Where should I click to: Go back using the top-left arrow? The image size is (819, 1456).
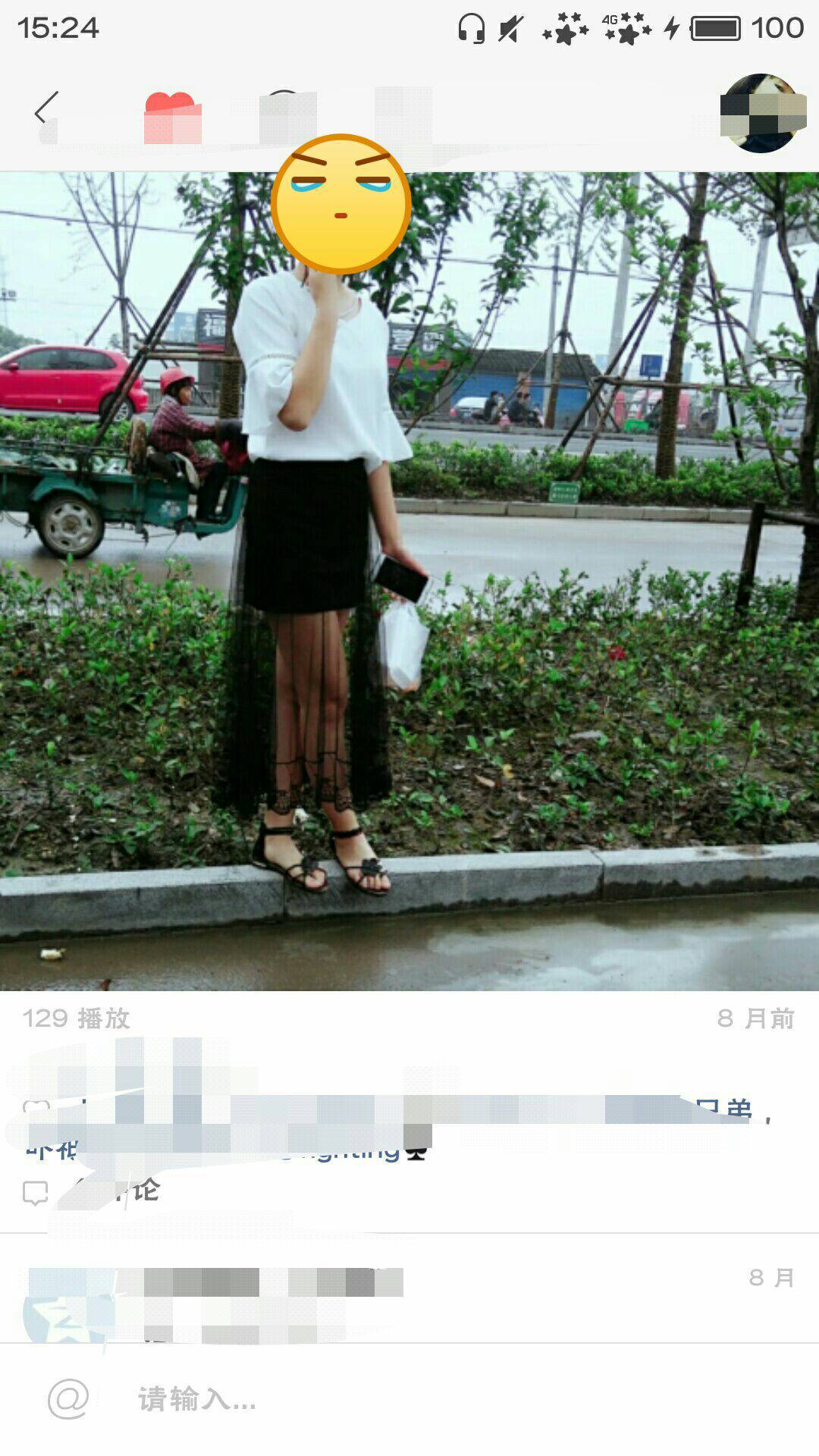[x=46, y=109]
